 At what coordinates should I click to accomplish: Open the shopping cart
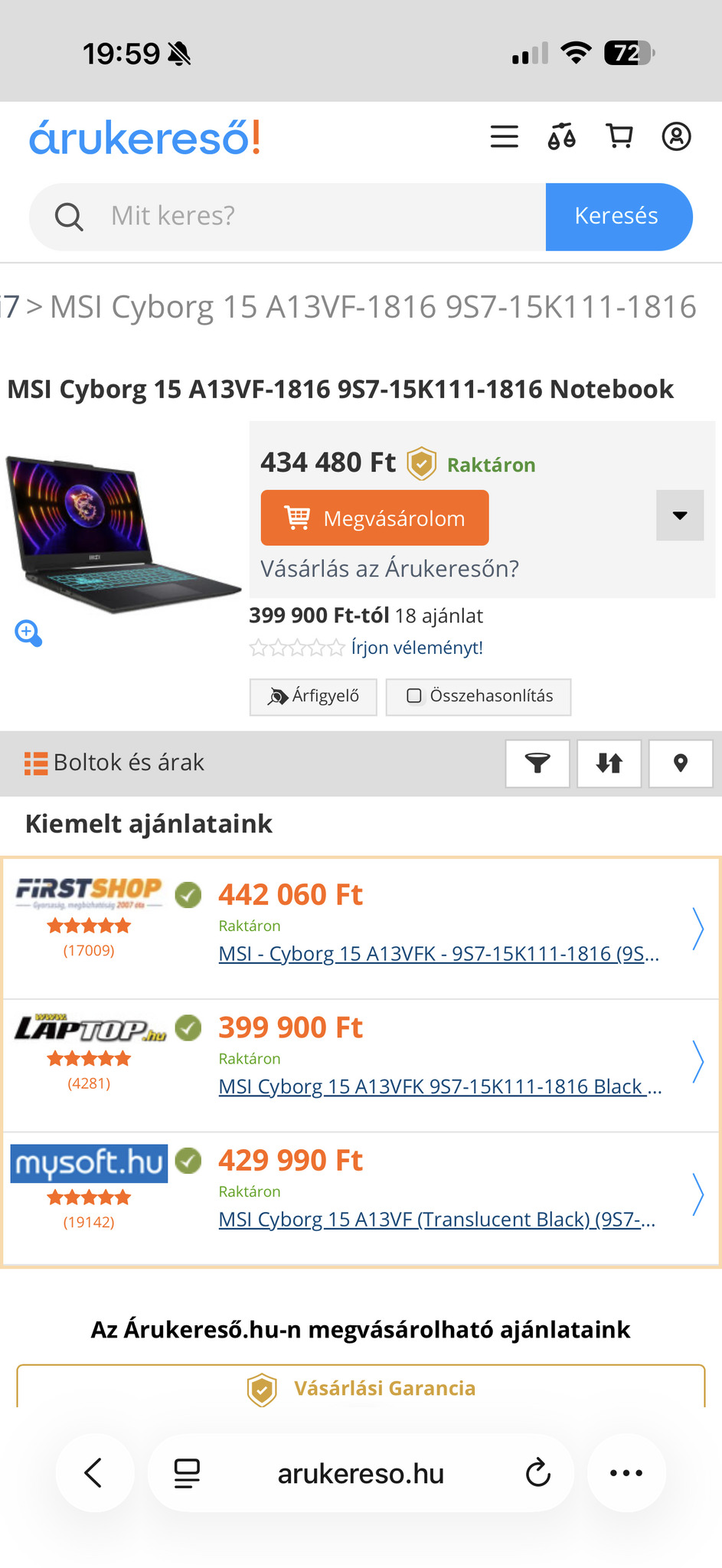point(619,137)
